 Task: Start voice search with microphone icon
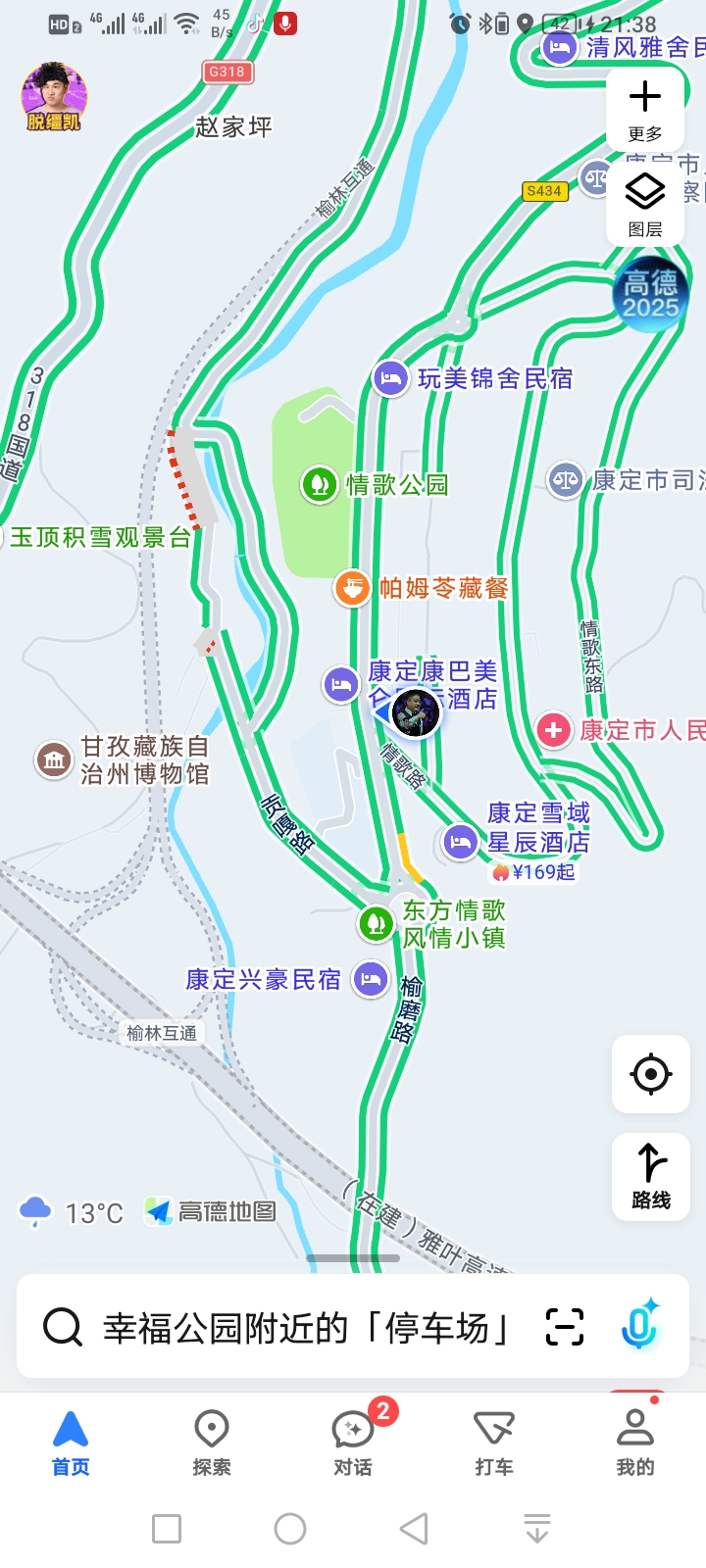(x=639, y=1327)
